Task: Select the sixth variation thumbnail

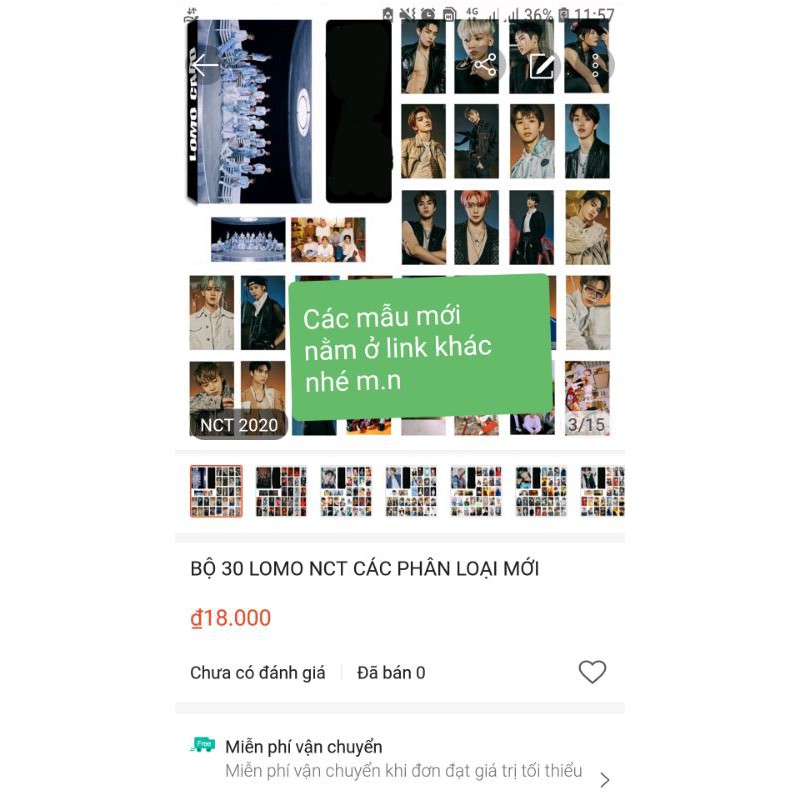Action: 541,491
